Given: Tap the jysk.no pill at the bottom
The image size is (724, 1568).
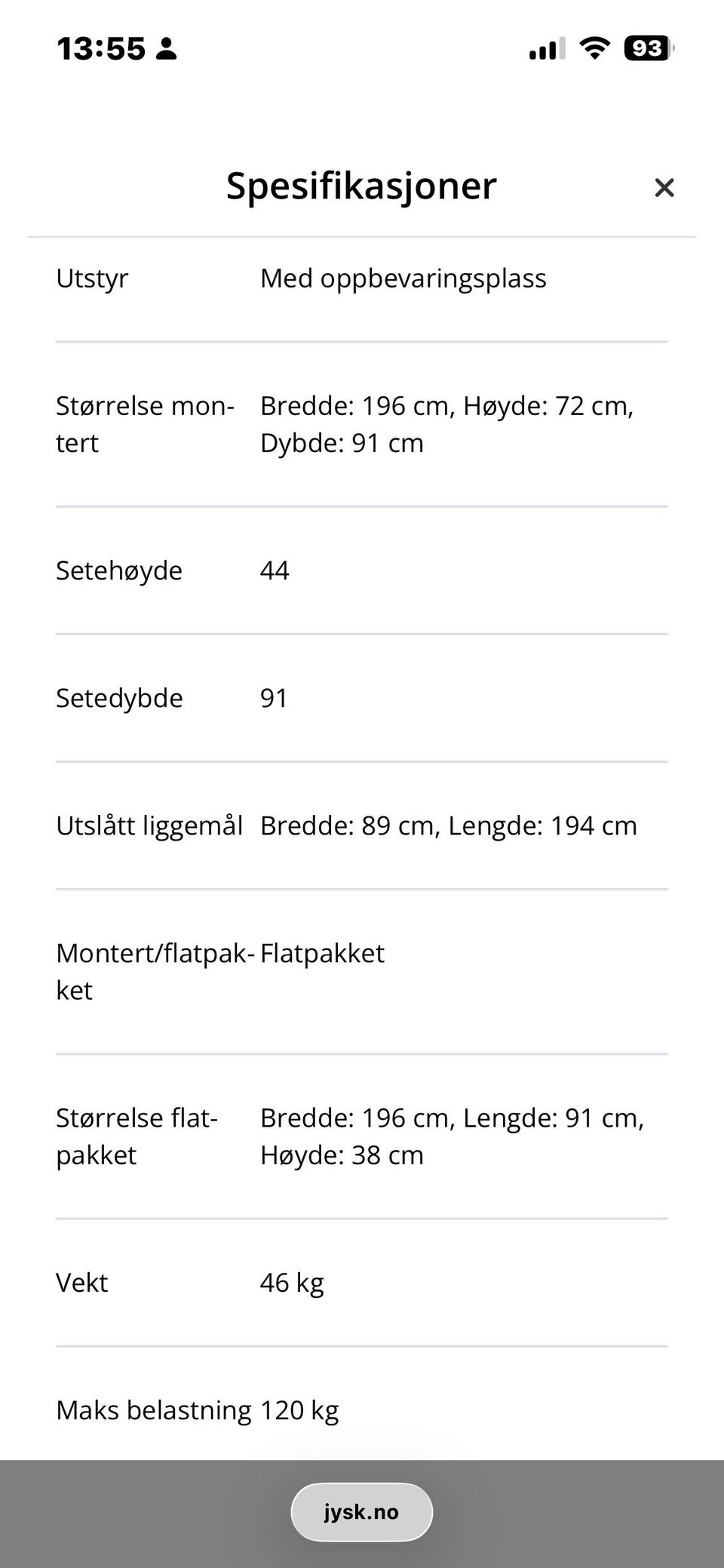Looking at the screenshot, I should coord(361,1511).
